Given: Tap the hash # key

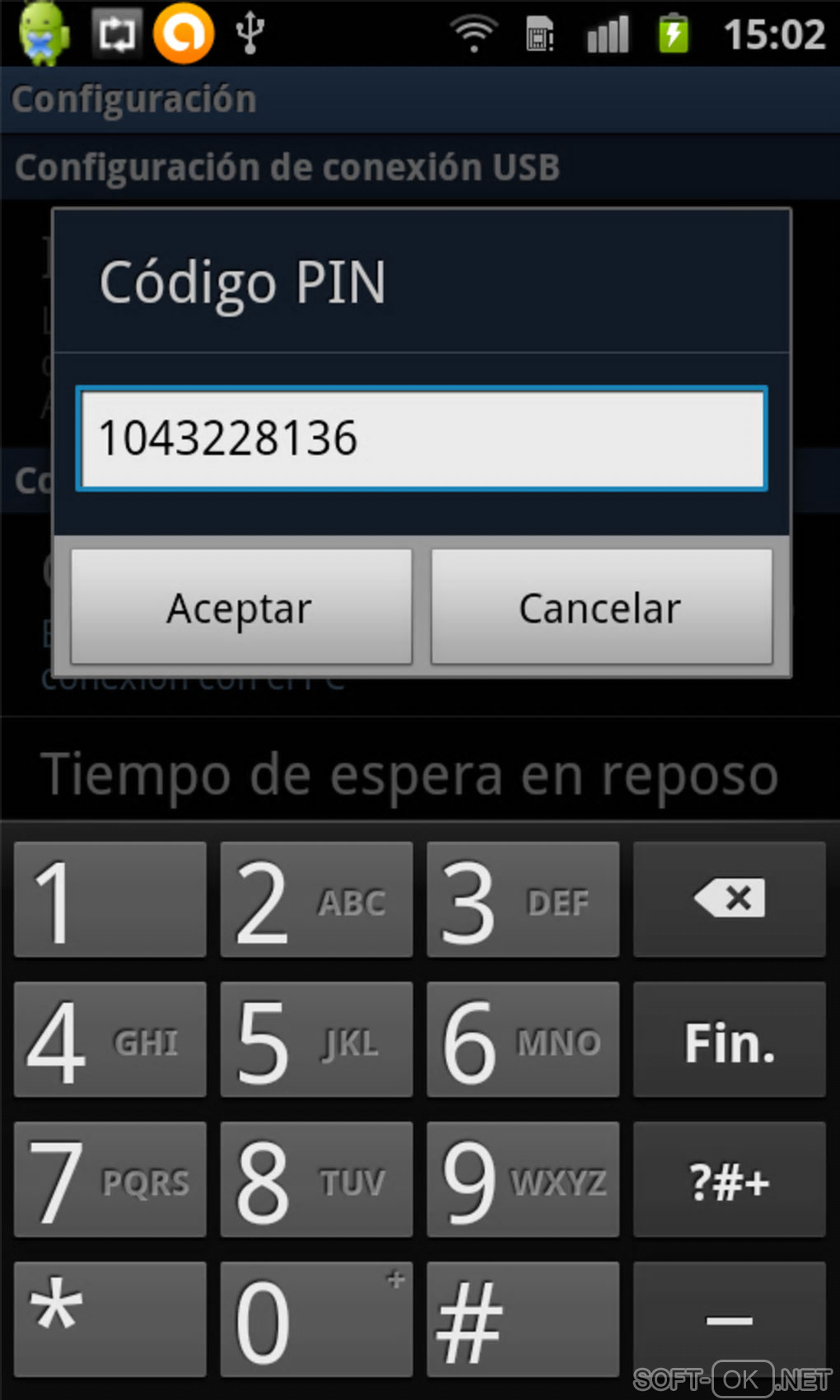Looking at the screenshot, I should pyautogui.click(x=523, y=1319).
